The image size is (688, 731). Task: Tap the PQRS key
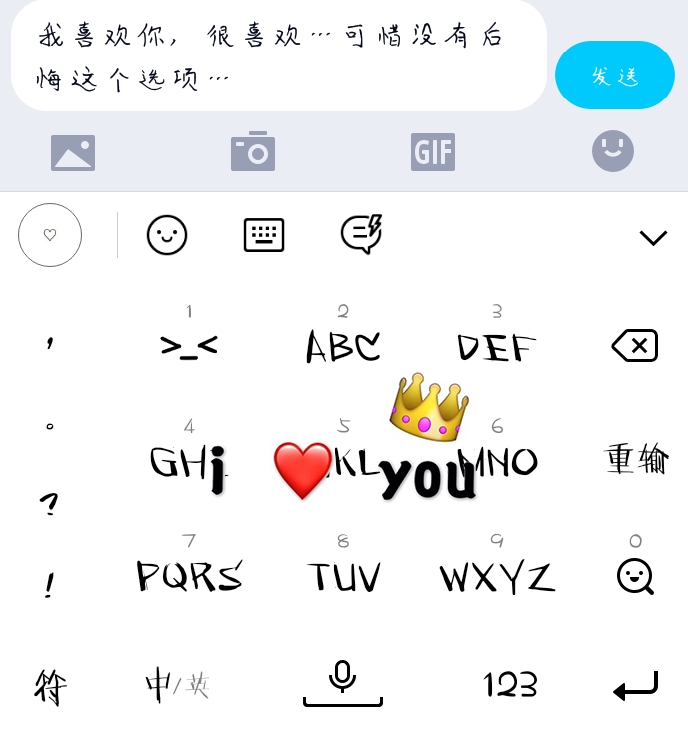(189, 566)
